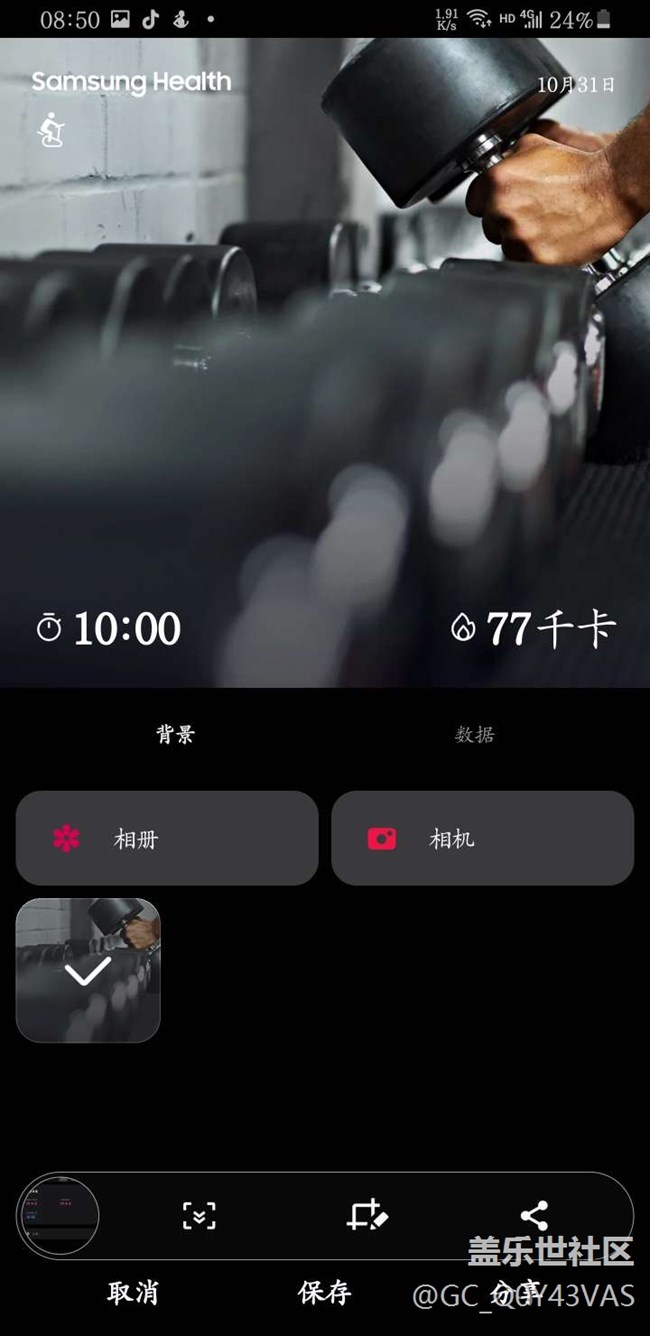This screenshot has height=1336, width=650.
Task: Share the screenshot from the toolbar
Action: pyautogui.click(x=534, y=1216)
